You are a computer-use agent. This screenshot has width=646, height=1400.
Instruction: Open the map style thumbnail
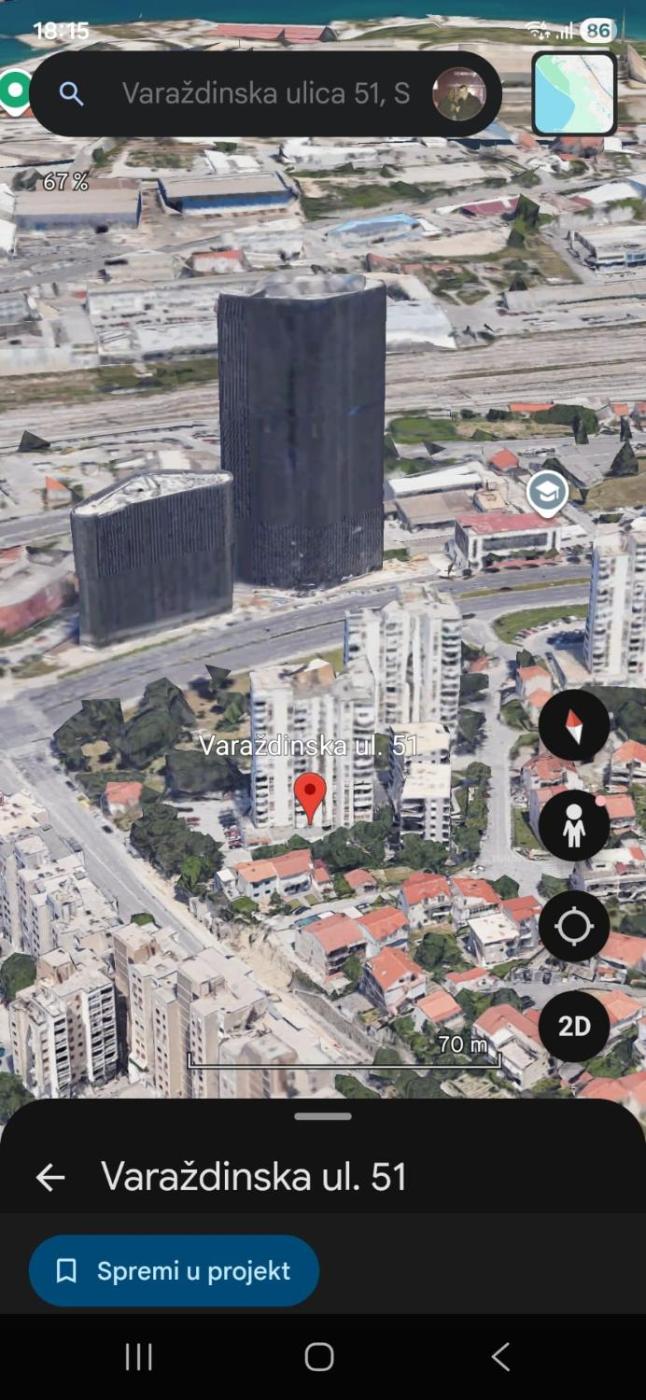click(x=574, y=94)
